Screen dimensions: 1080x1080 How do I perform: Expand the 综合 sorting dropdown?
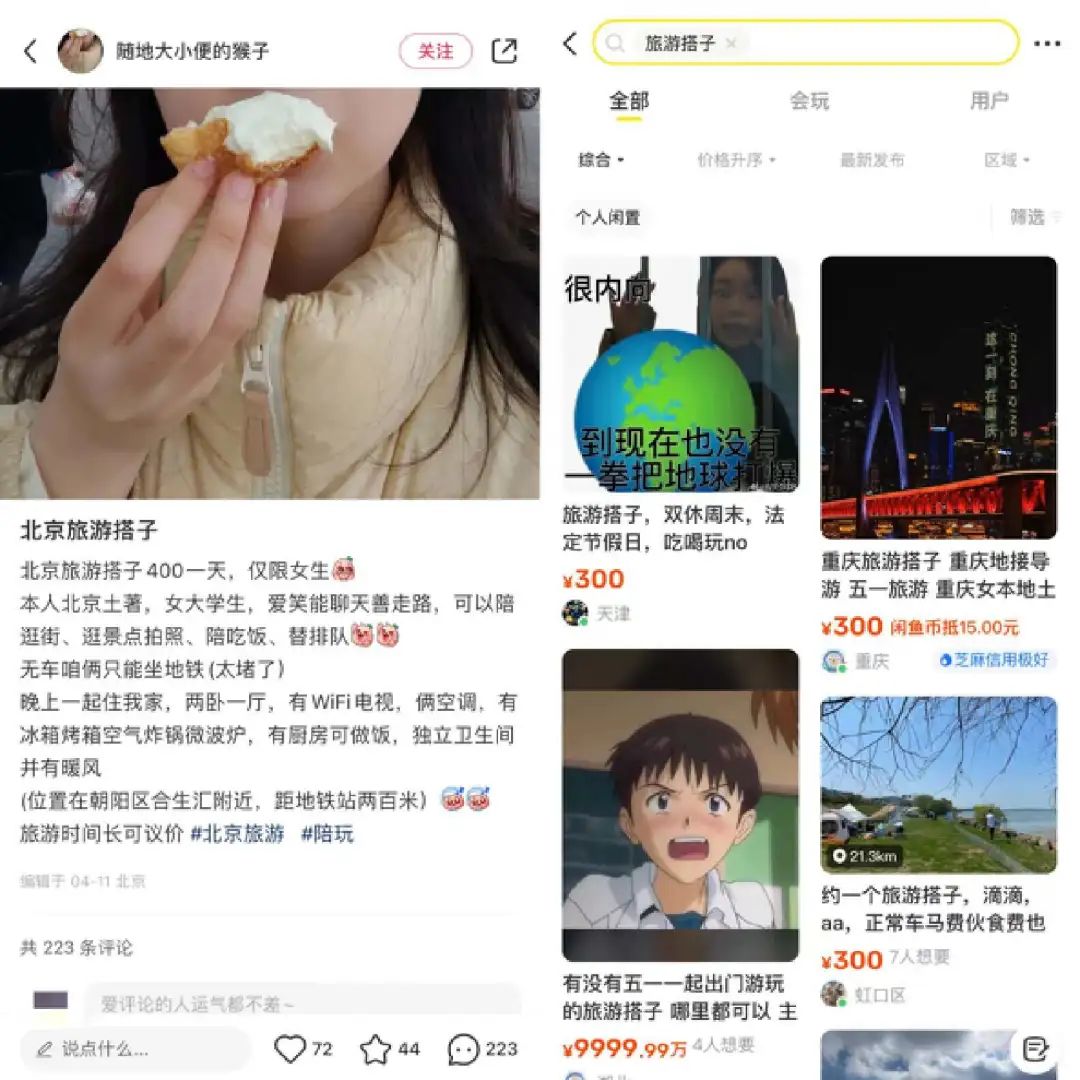(601, 160)
